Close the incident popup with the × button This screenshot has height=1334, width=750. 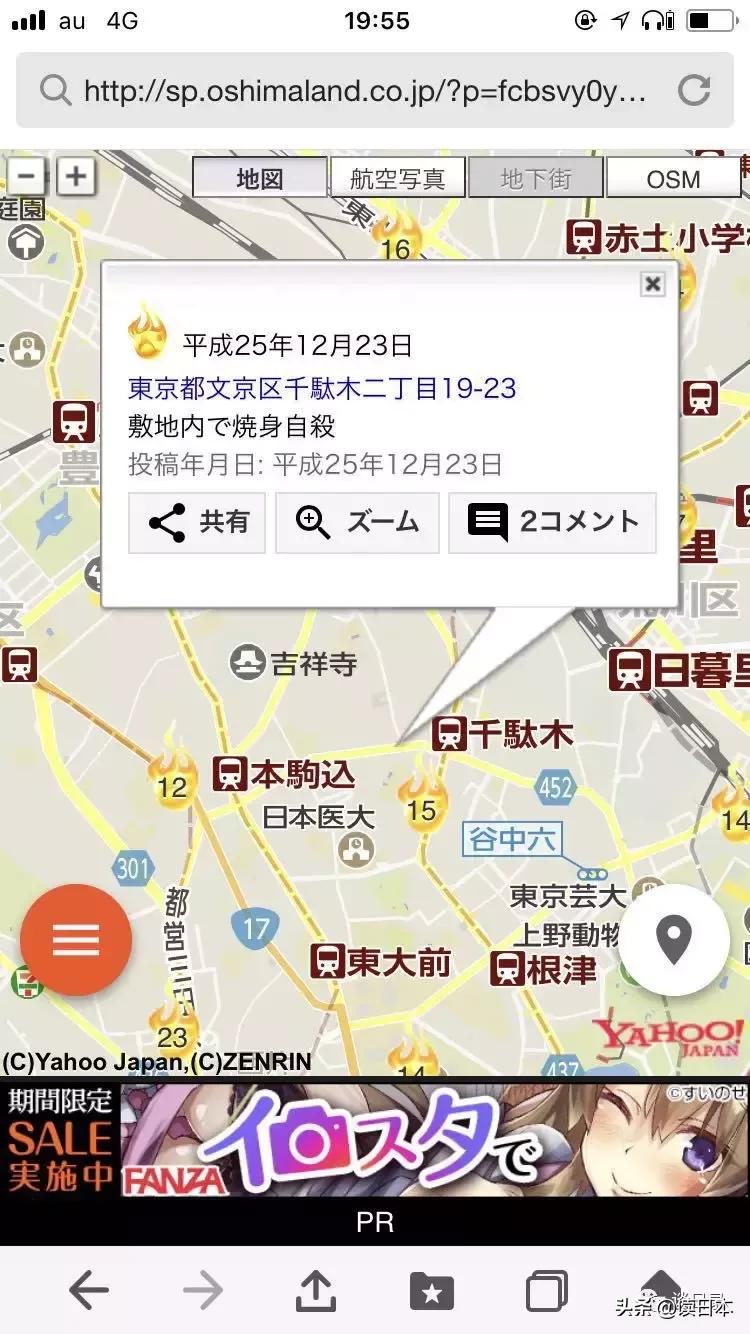[x=652, y=284]
